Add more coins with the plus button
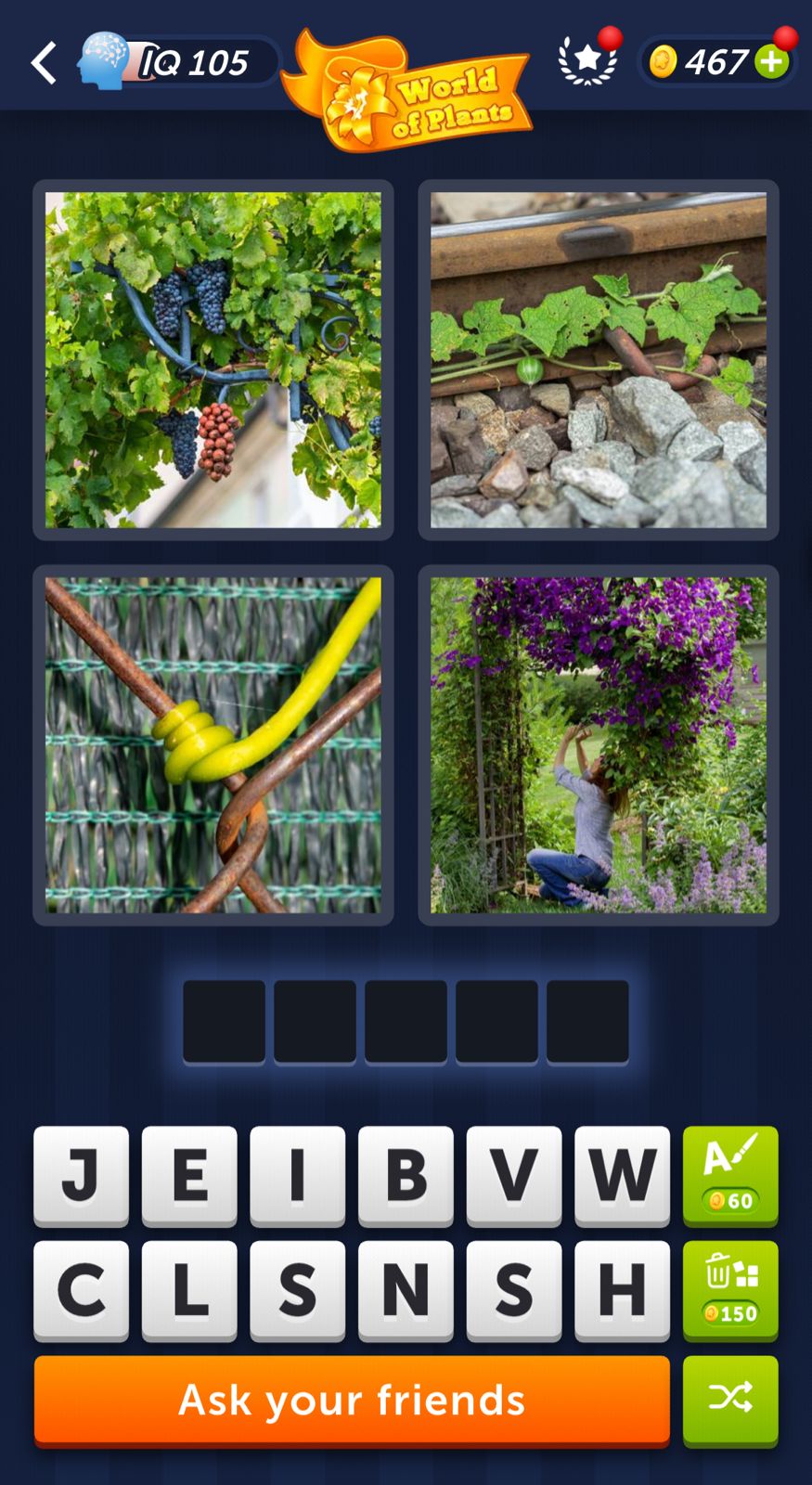The image size is (812, 1485). coord(771,62)
